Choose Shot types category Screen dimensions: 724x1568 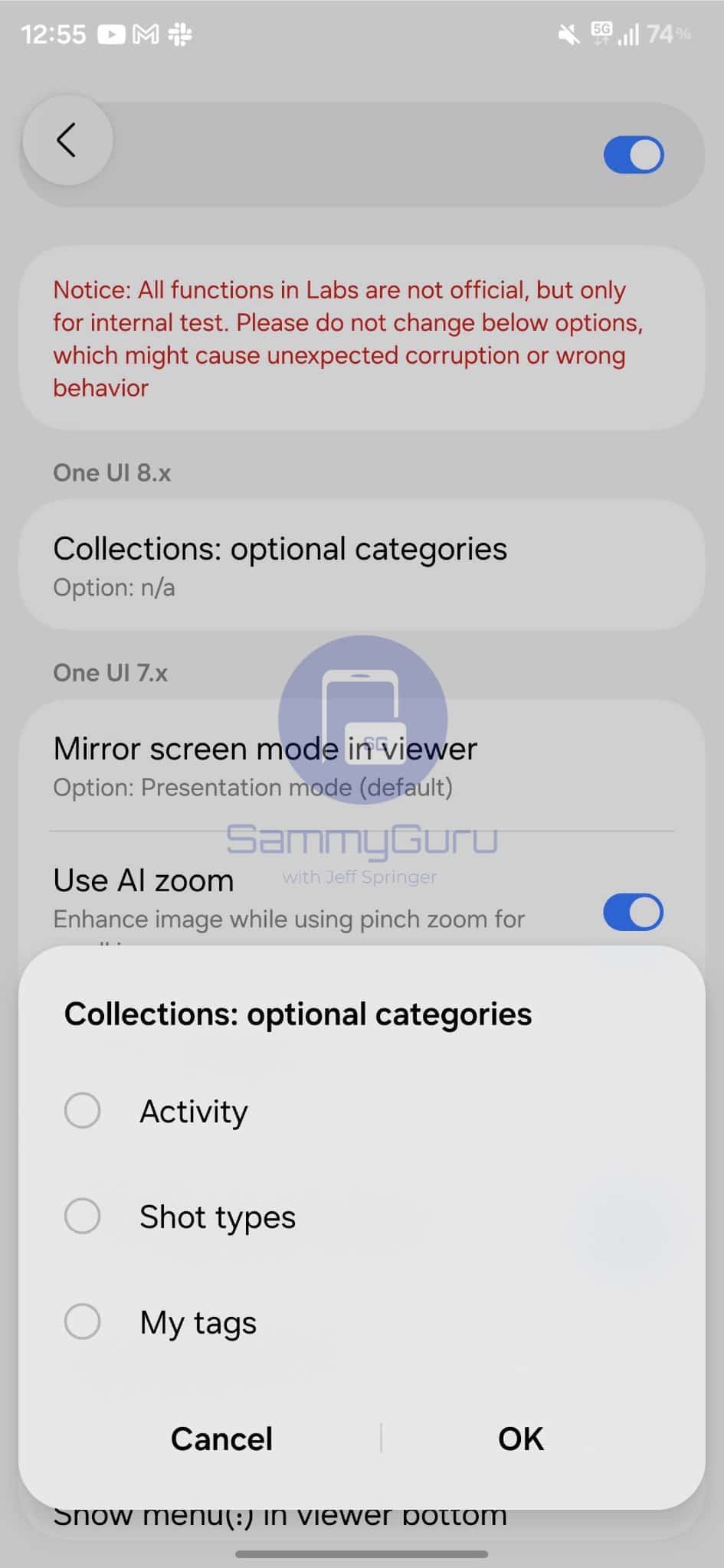tap(83, 1216)
